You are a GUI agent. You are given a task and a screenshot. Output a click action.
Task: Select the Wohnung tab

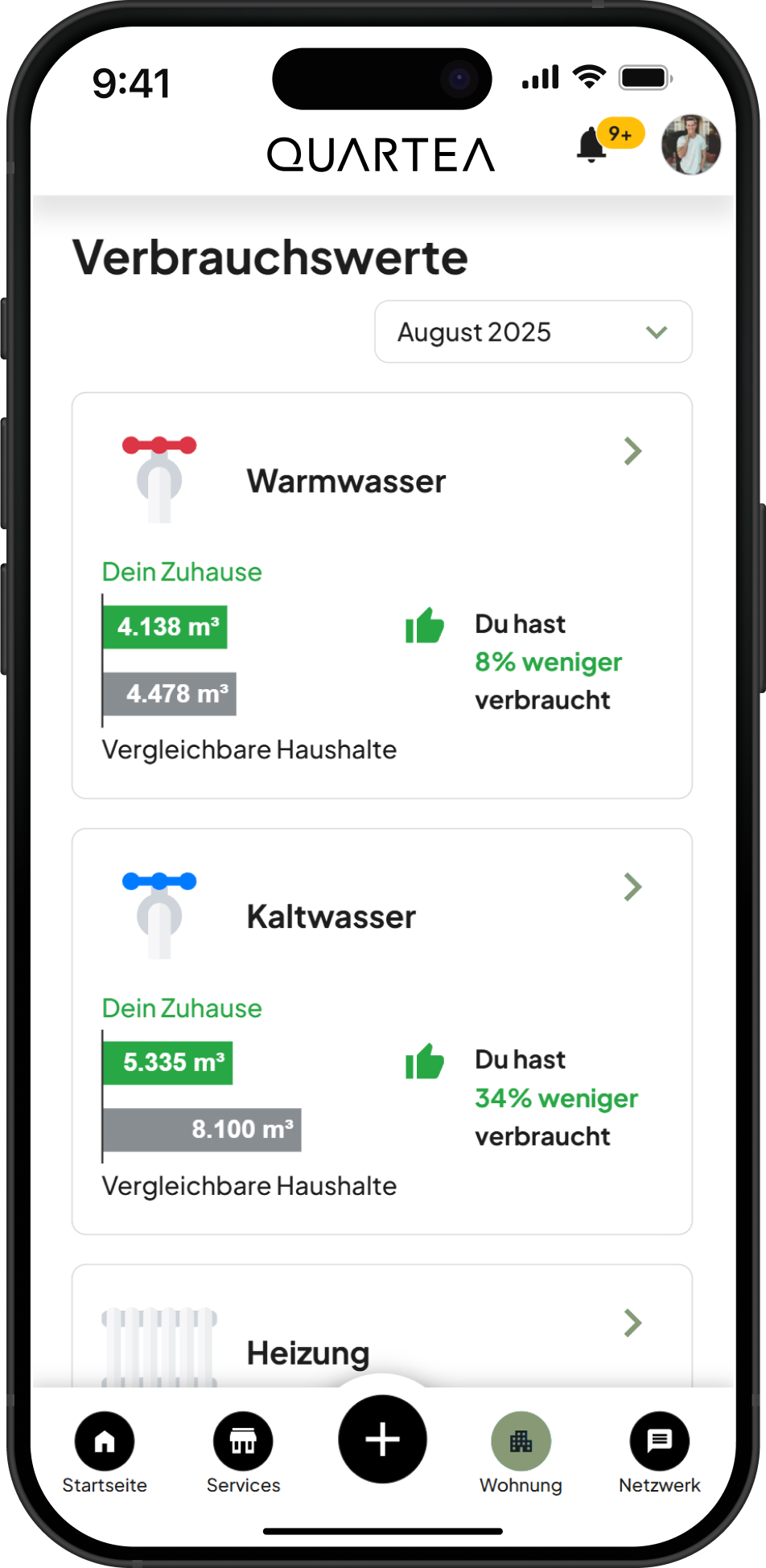point(521,1451)
